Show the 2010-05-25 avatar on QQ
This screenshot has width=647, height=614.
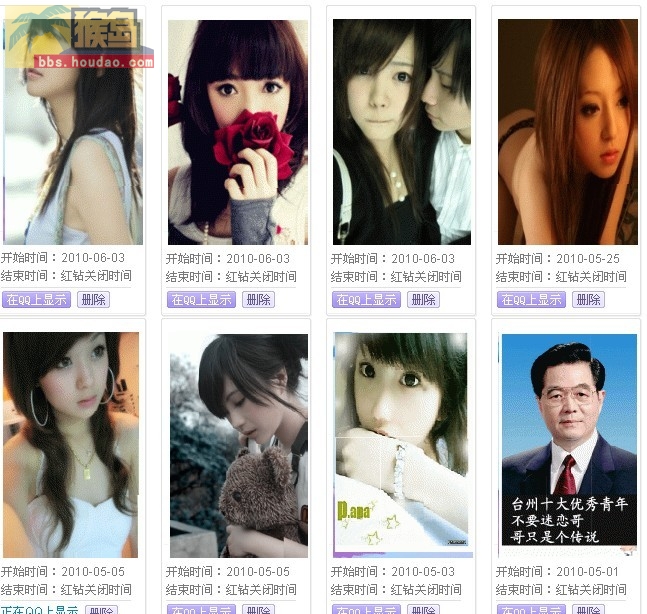[531, 299]
